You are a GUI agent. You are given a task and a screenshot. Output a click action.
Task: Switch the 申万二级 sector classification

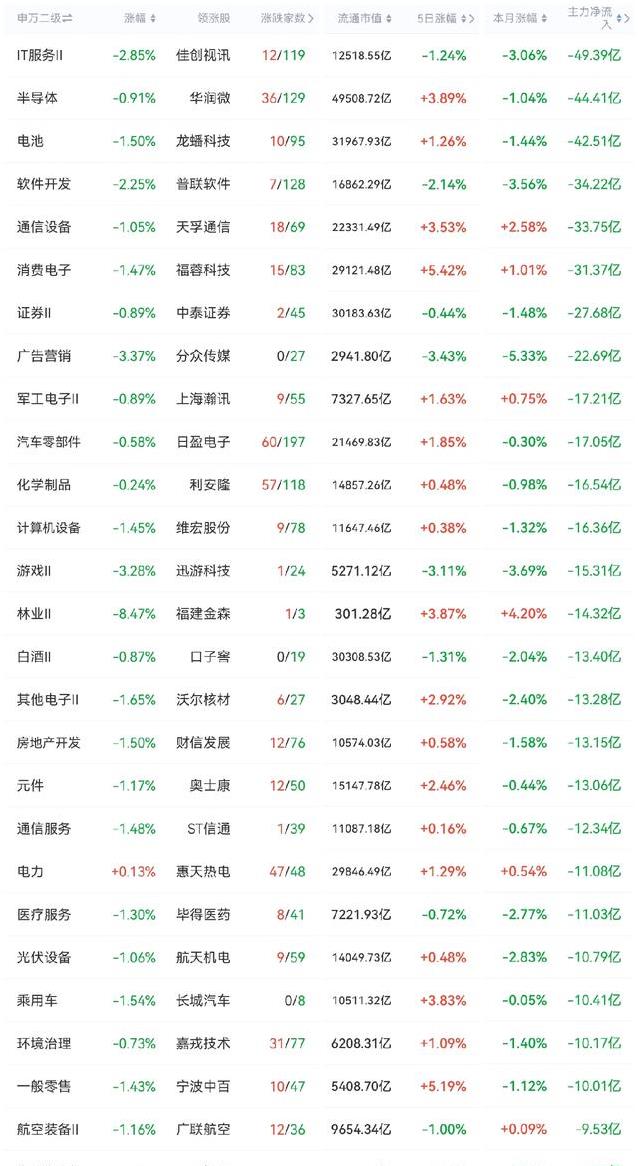pos(45,18)
